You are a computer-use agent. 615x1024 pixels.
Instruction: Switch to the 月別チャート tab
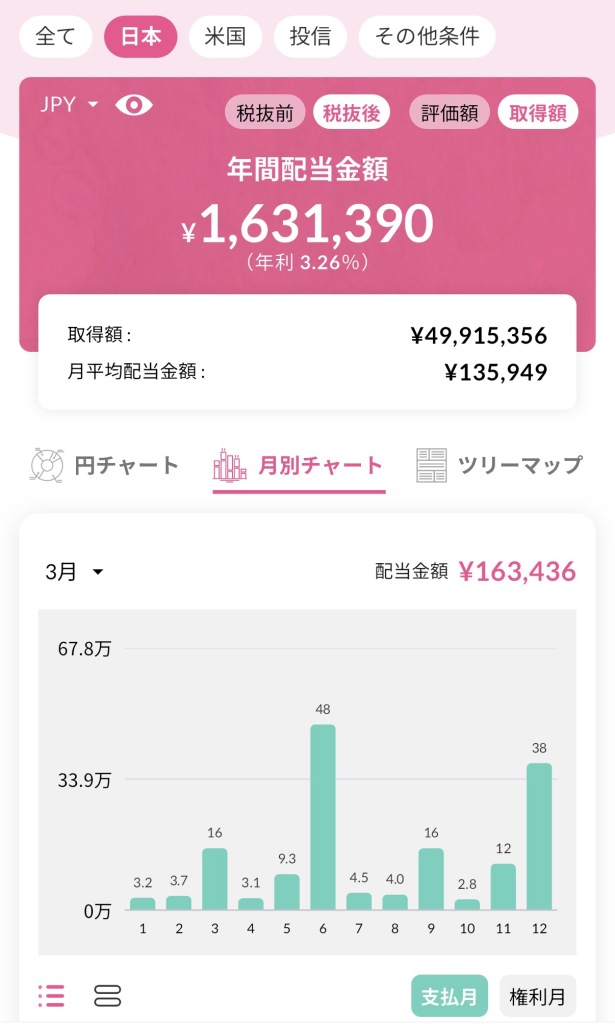click(x=298, y=466)
